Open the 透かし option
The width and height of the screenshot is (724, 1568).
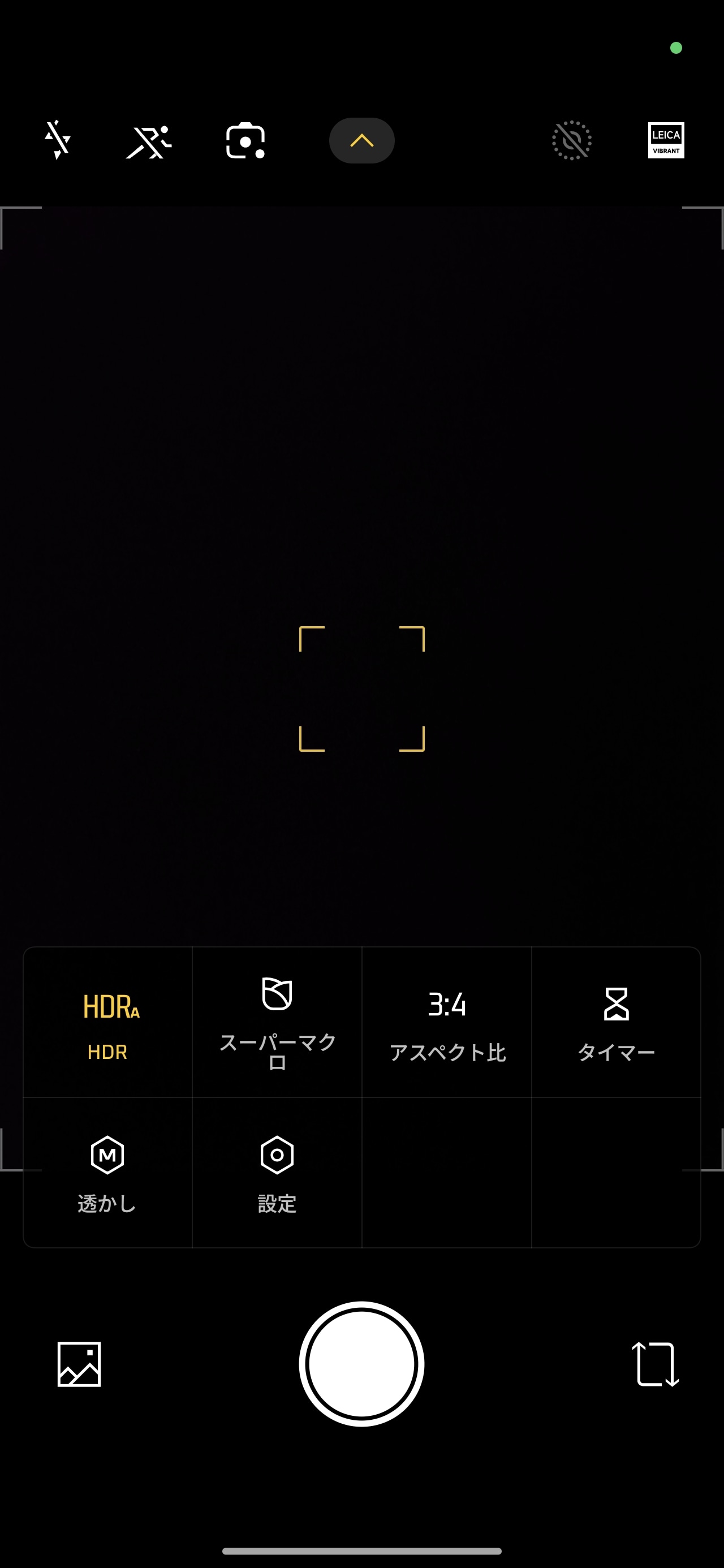pos(108,1173)
